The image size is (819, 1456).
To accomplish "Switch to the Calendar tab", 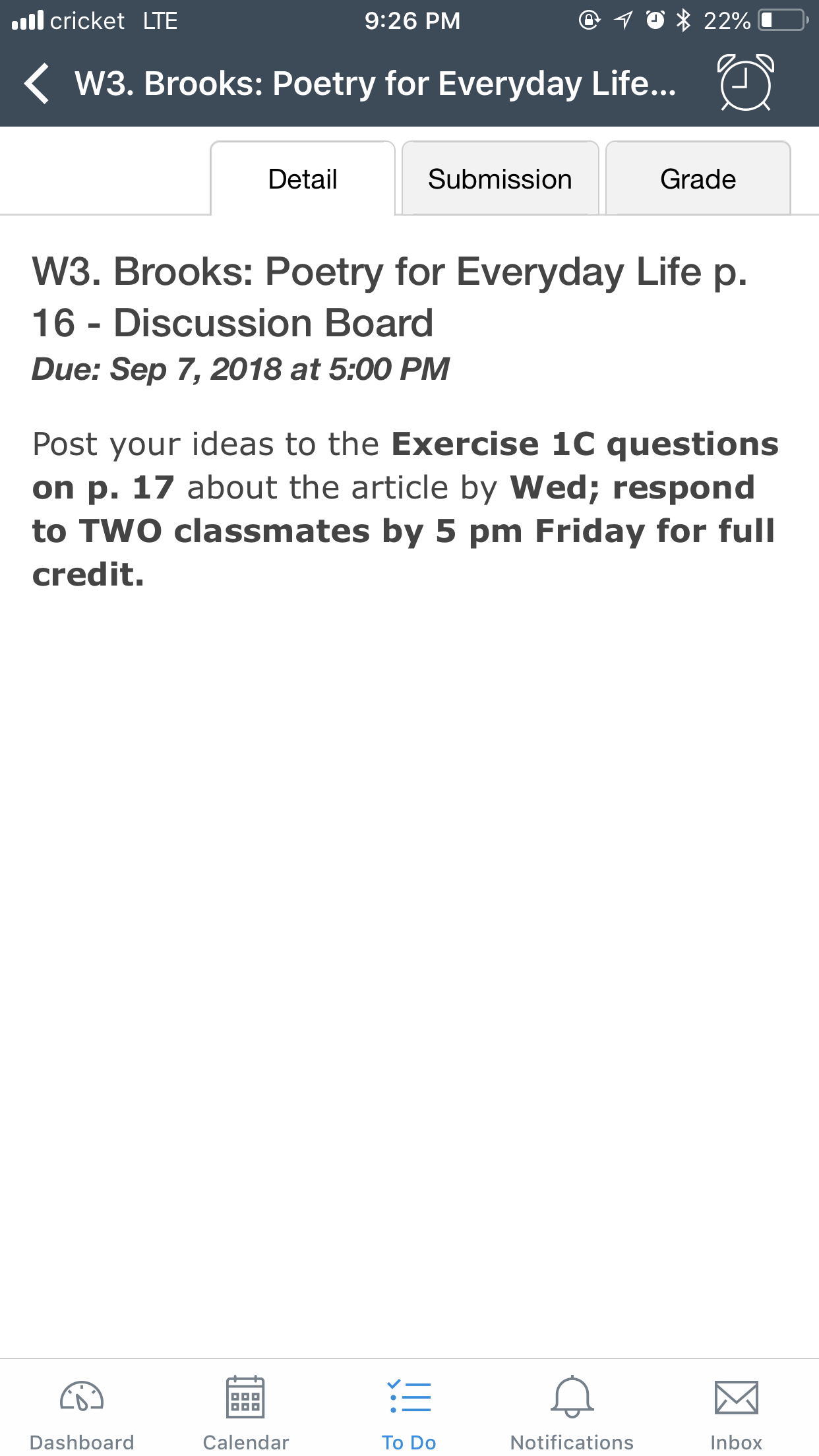I will click(x=245, y=1412).
